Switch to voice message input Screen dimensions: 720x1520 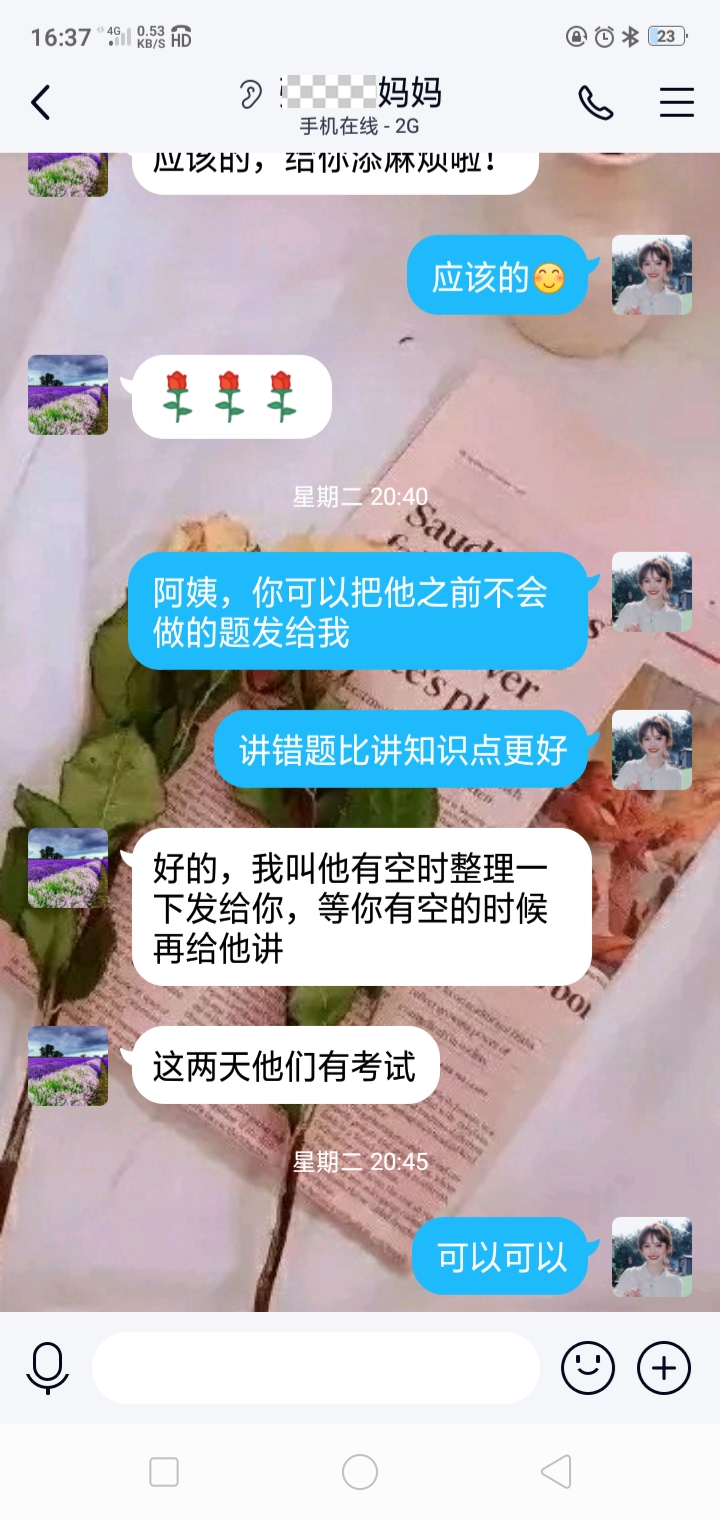coord(47,1367)
